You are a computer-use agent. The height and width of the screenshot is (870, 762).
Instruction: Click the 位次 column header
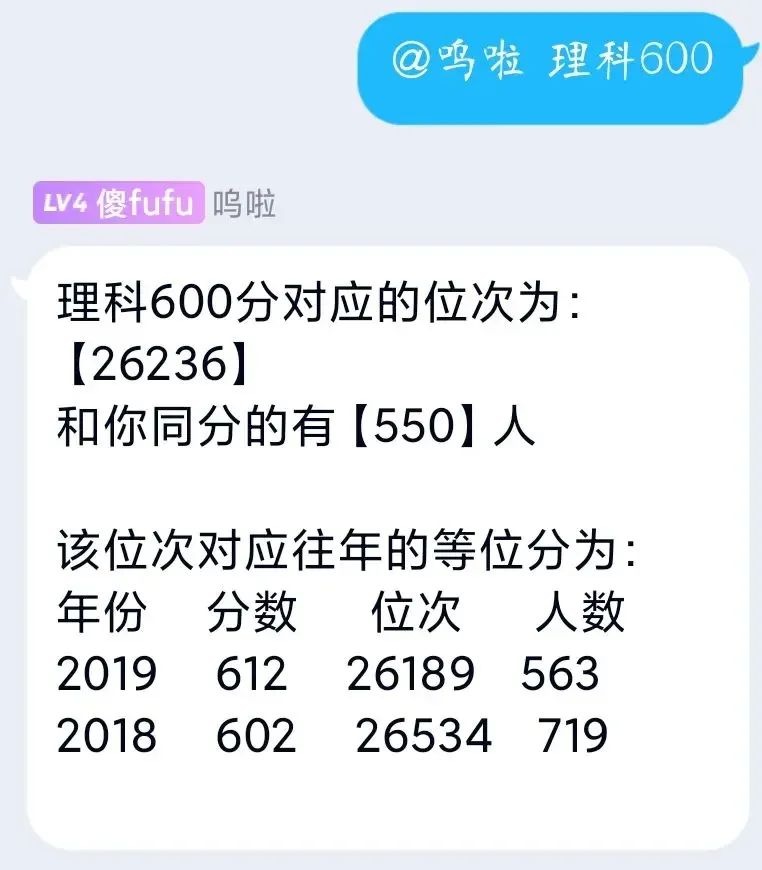click(418, 612)
